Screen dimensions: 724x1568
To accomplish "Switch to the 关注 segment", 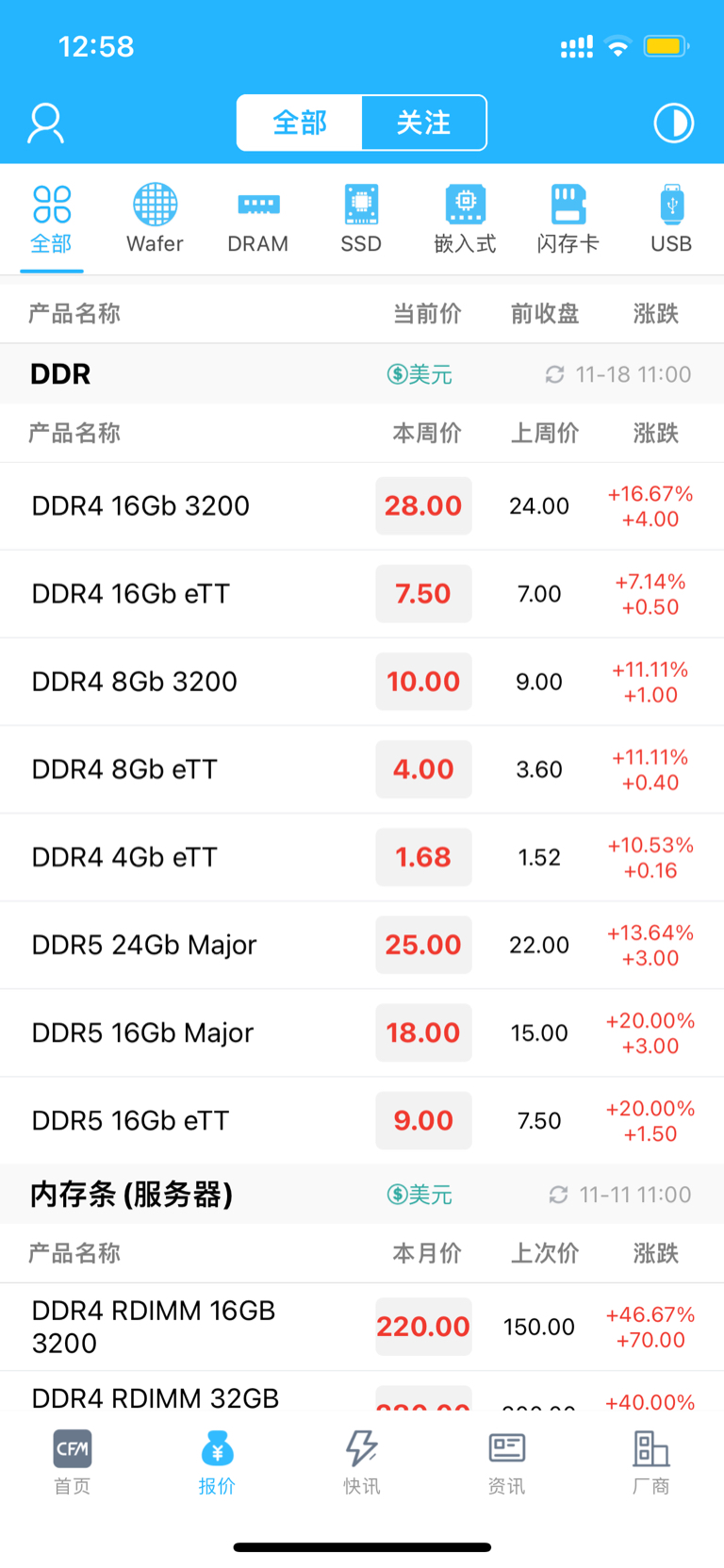I will [x=423, y=123].
